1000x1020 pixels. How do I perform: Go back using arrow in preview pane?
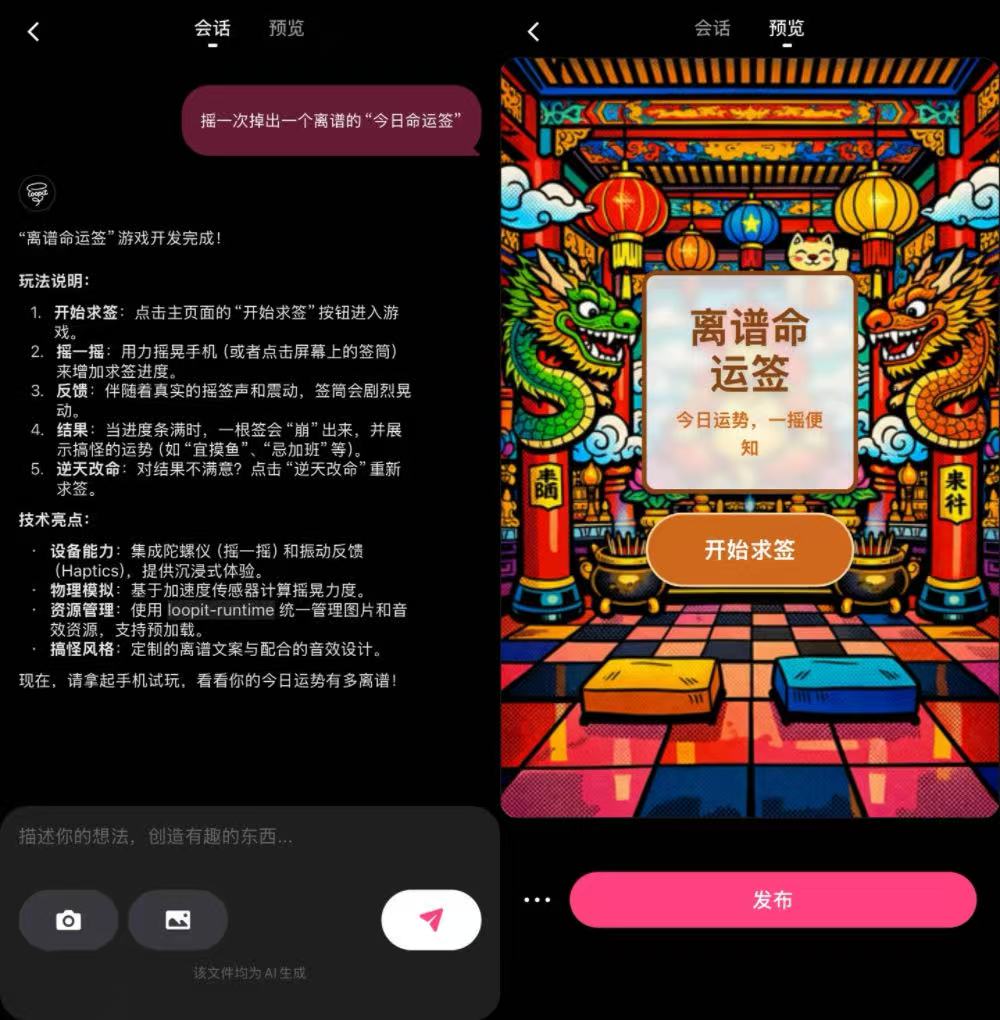coord(533,32)
